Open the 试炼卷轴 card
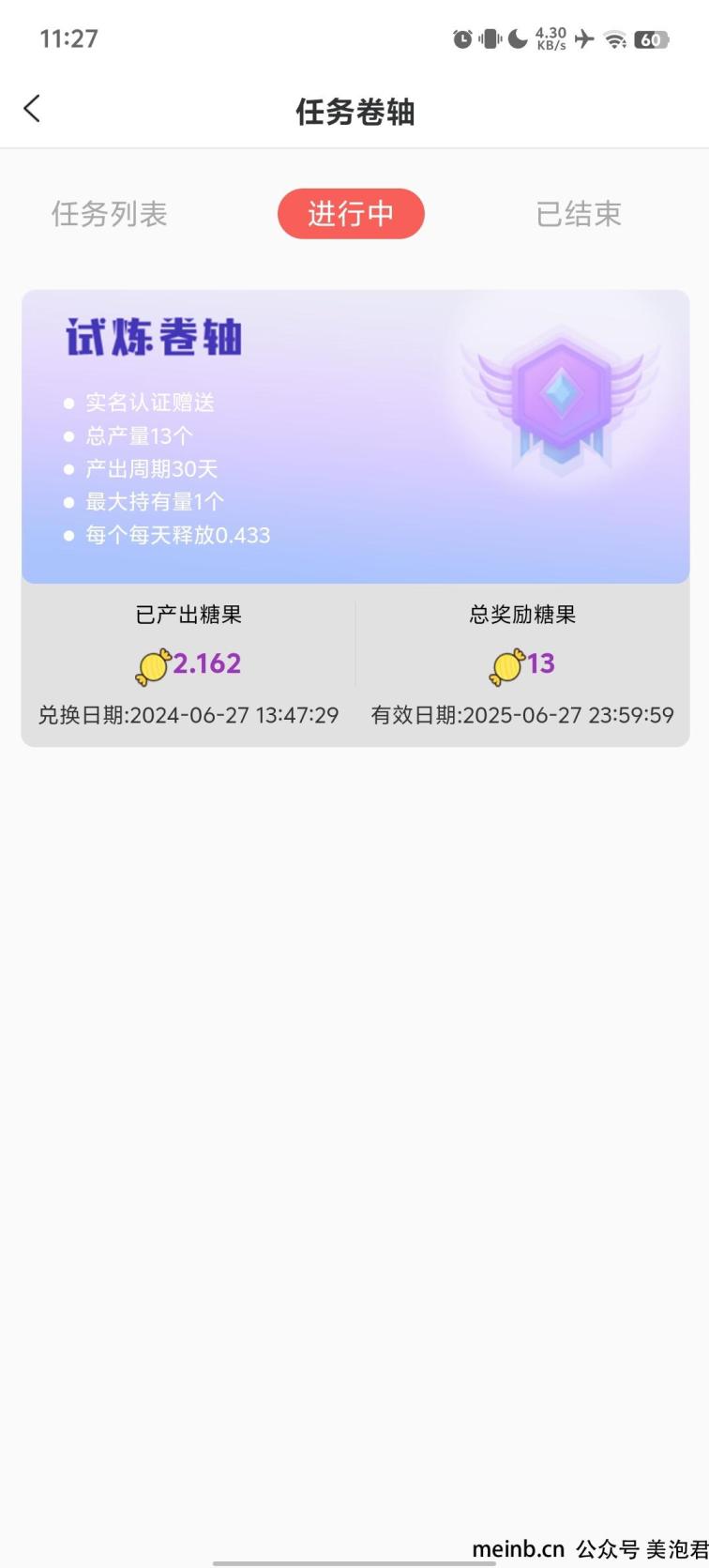The height and width of the screenshot is (1568, 709). (x=354, y=436)
